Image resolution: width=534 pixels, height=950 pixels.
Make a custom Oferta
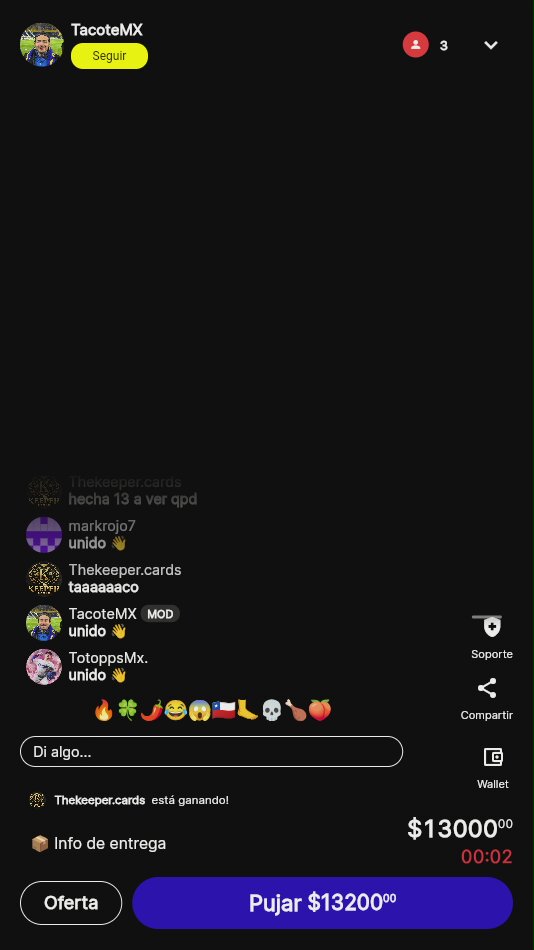[71, 903]
